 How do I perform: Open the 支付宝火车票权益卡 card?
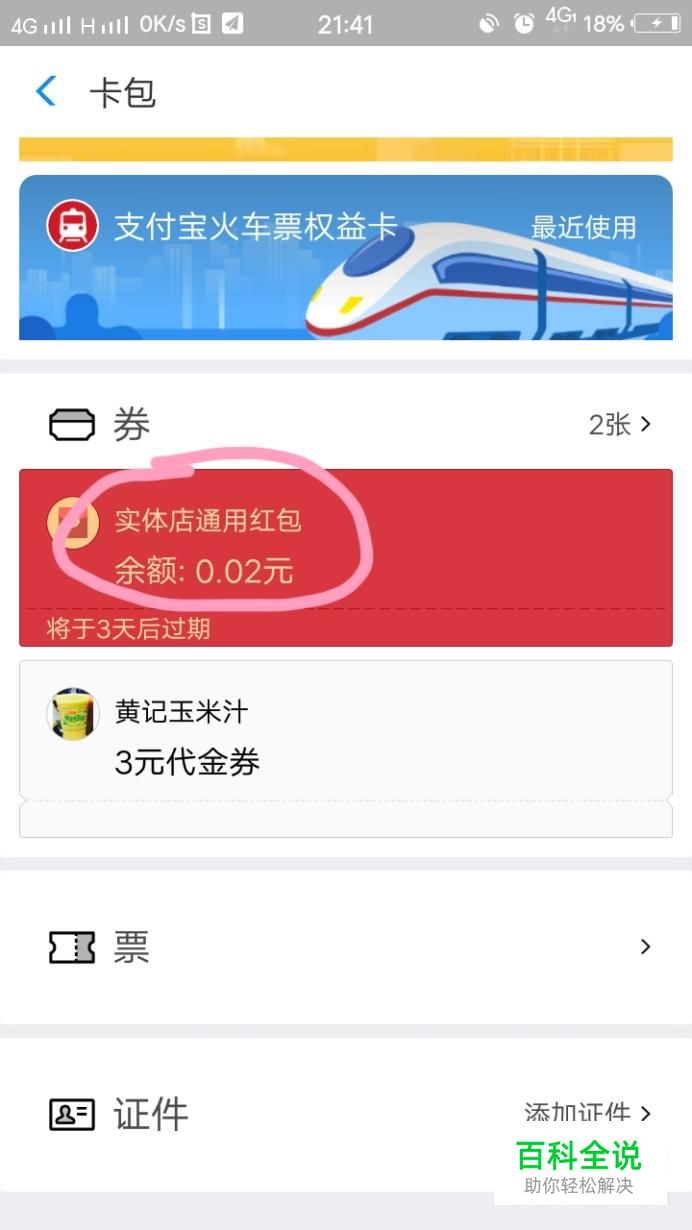pos(346,258)
